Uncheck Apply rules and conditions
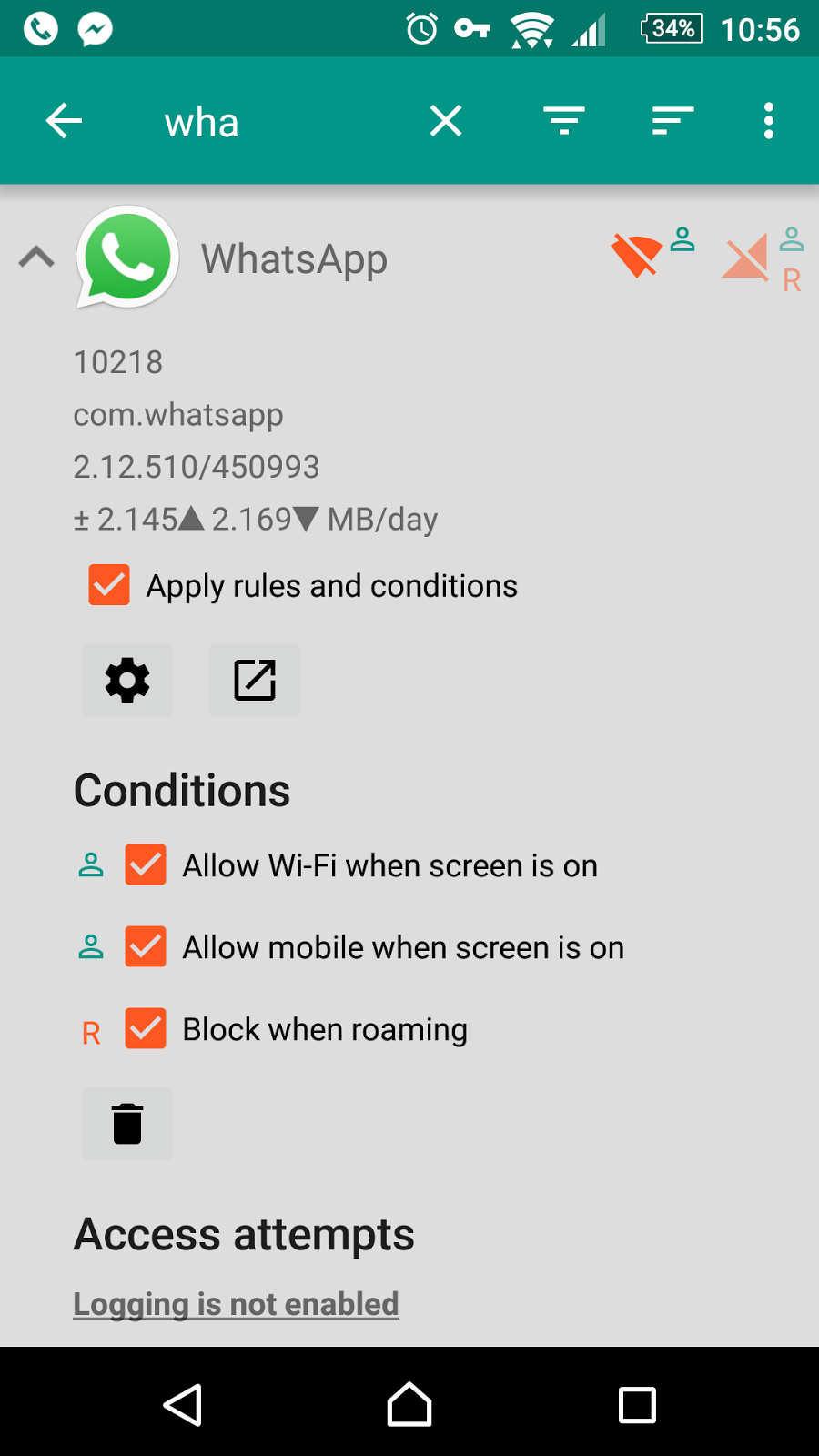The image size is (819, 1456). pyautogui.click(x=109, y=585)
